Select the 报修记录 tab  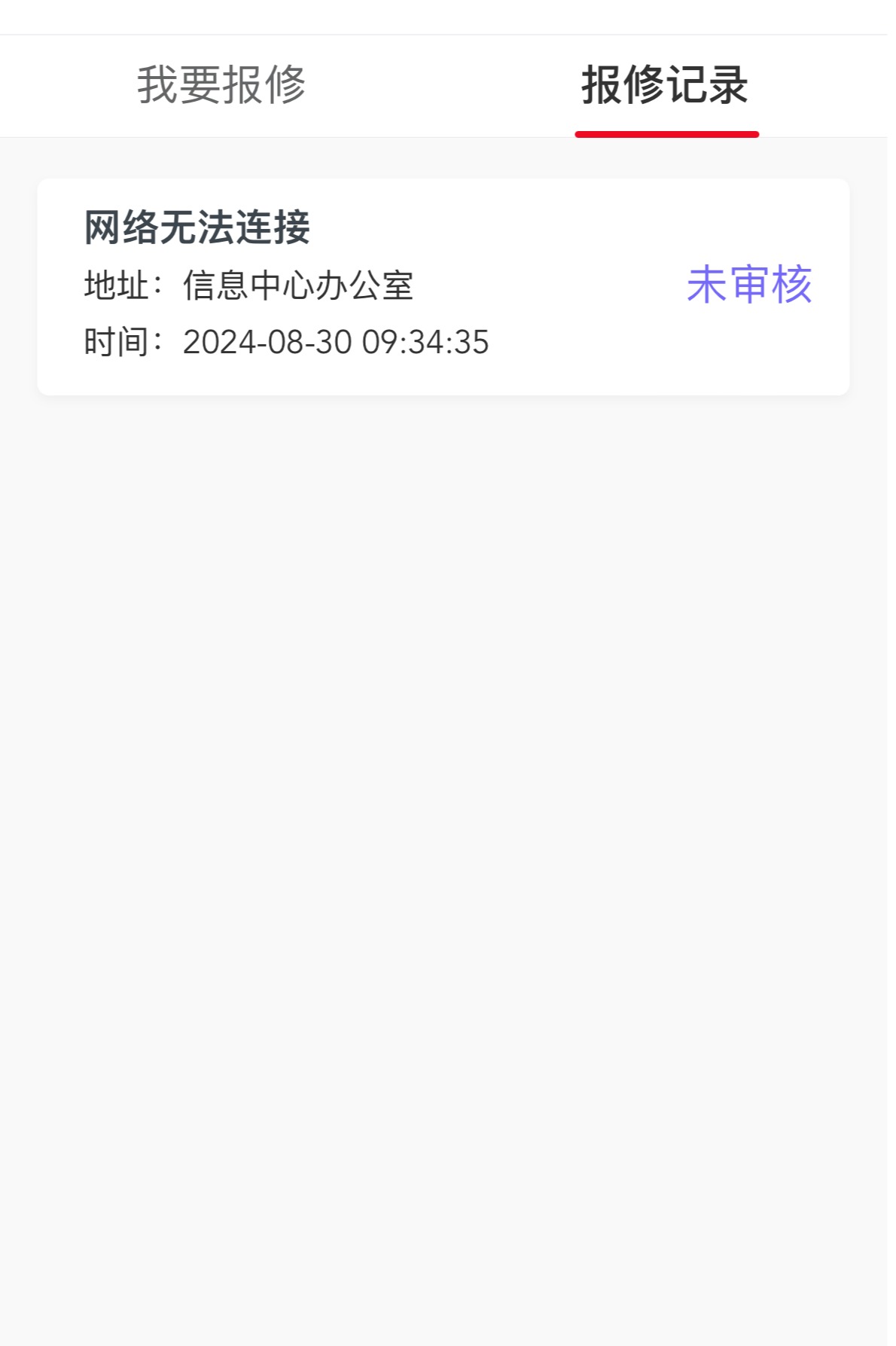(665, 84)
